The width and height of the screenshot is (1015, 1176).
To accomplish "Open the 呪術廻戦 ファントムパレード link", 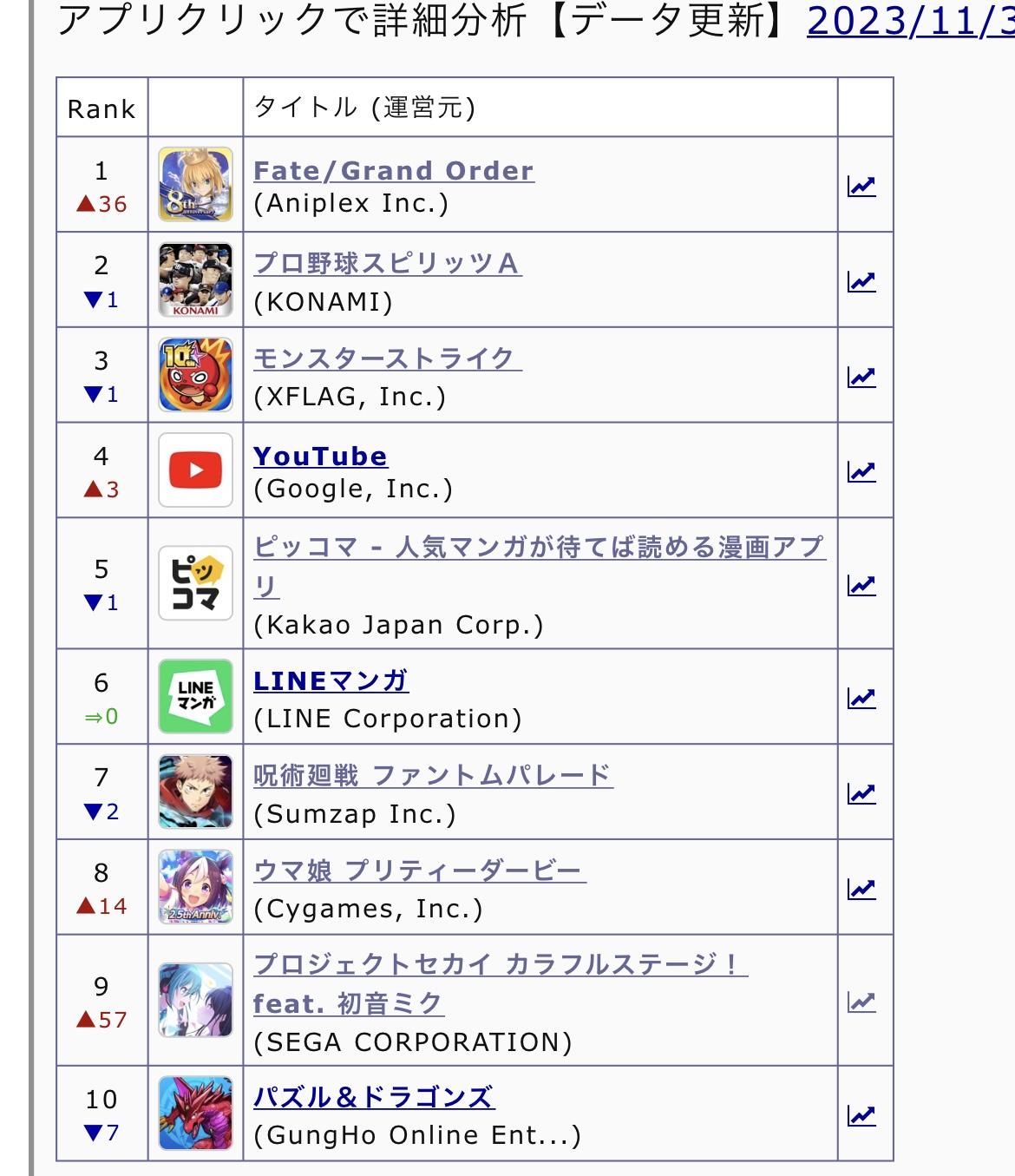I will (x=433, y=775).
